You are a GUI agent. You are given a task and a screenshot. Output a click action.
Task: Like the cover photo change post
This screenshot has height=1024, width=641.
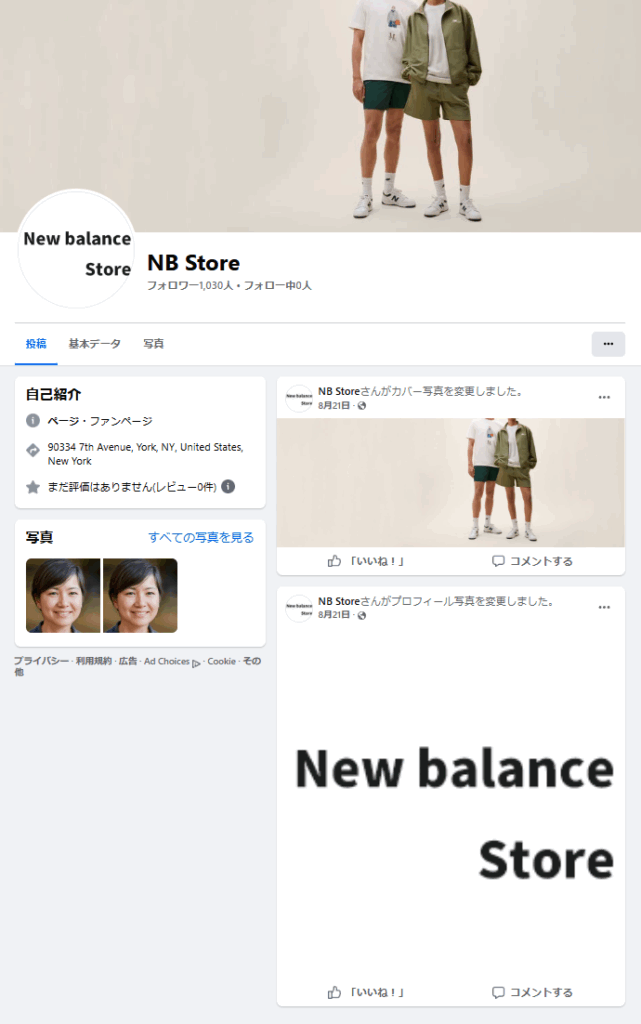[365, 561]
